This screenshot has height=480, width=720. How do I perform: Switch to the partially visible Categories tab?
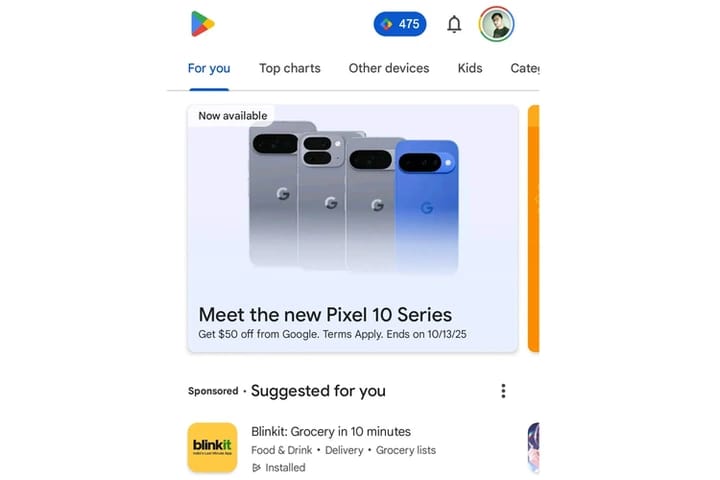(x=525, y=68)
